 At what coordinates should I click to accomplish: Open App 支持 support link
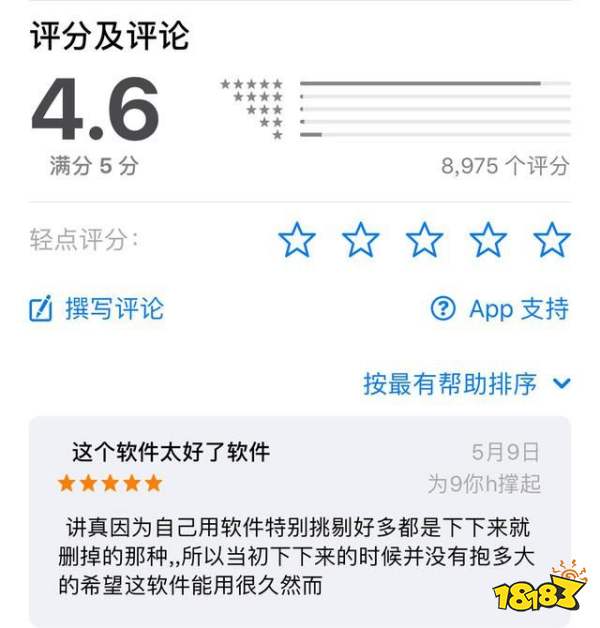click(x=499, y=309)
